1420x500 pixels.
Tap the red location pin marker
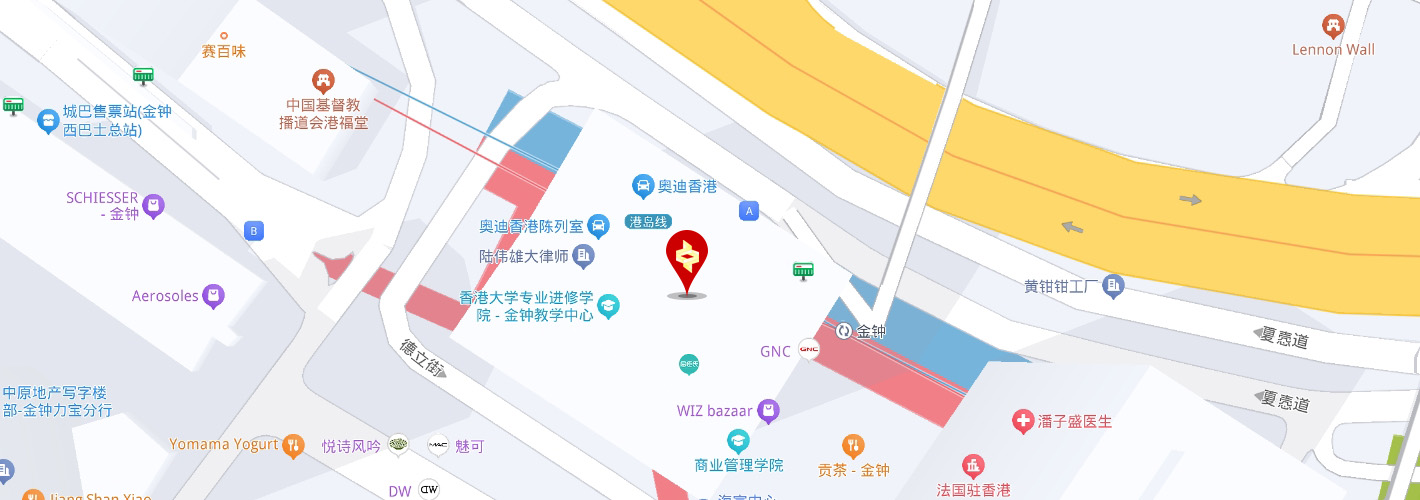[686, 258]
